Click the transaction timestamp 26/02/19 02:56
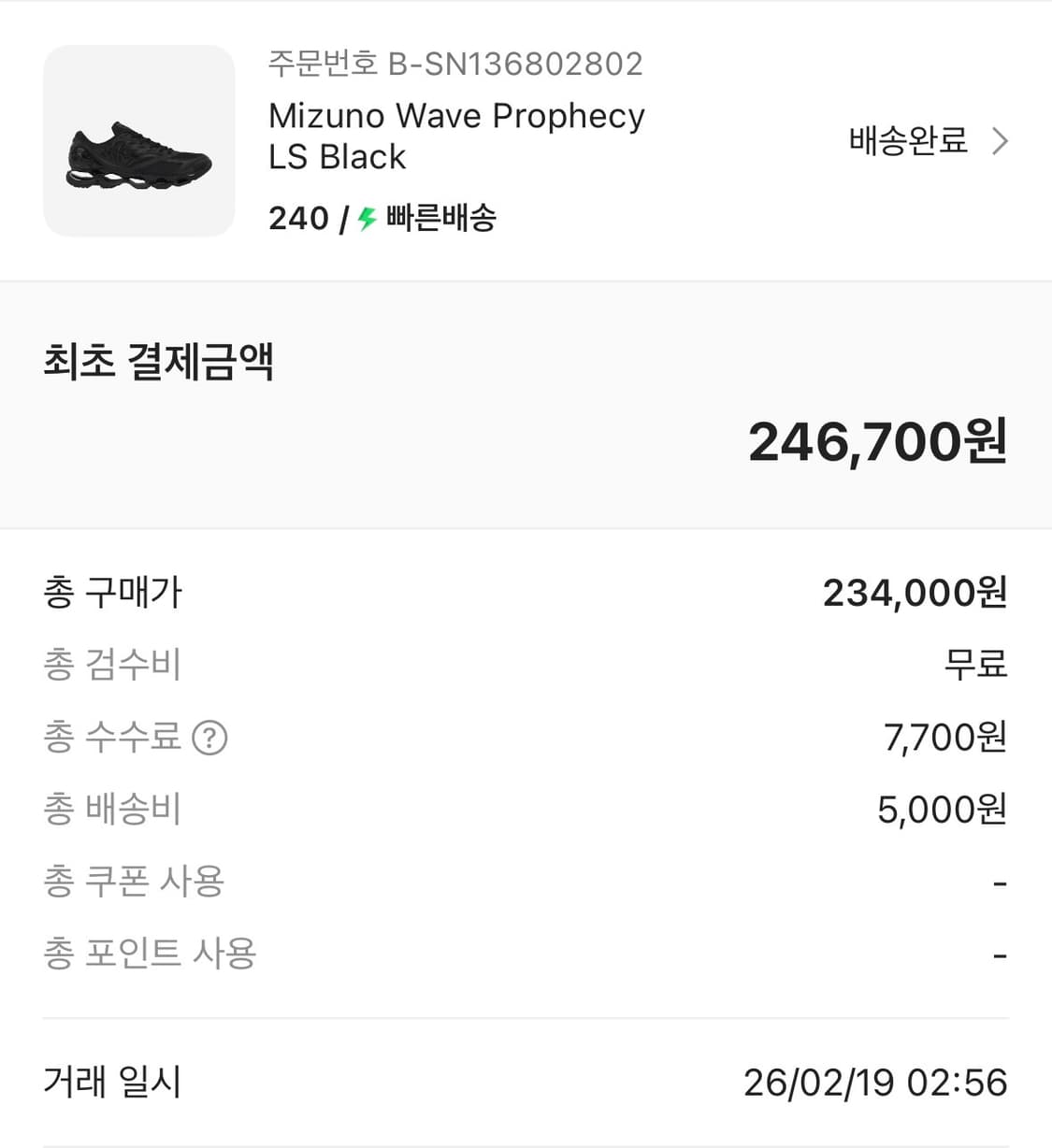The height and width of the screenshot is (1148, 1052). pyautogui.click(x=876, y=1083)
